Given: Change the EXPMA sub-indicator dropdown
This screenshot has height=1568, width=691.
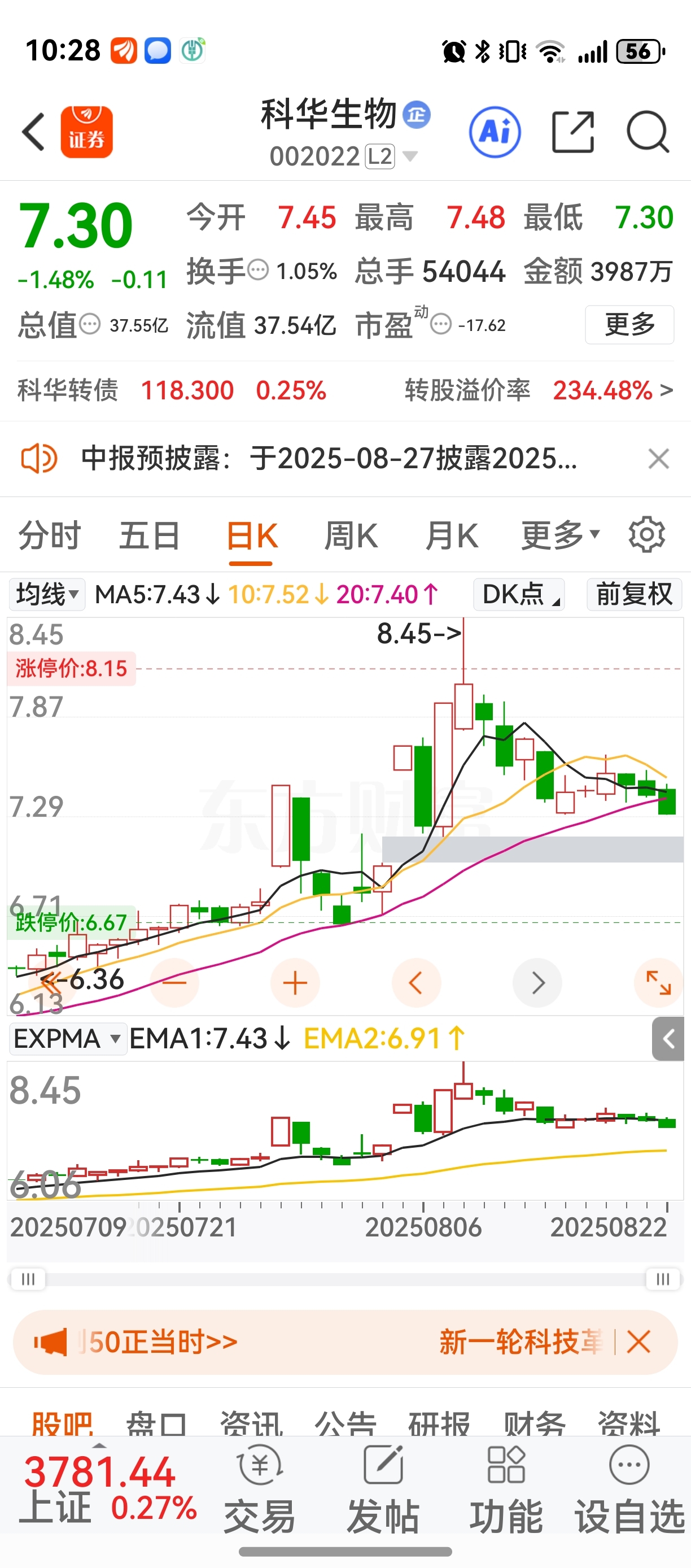Looking at the screenshot, I should click(x=68, y=1038).
